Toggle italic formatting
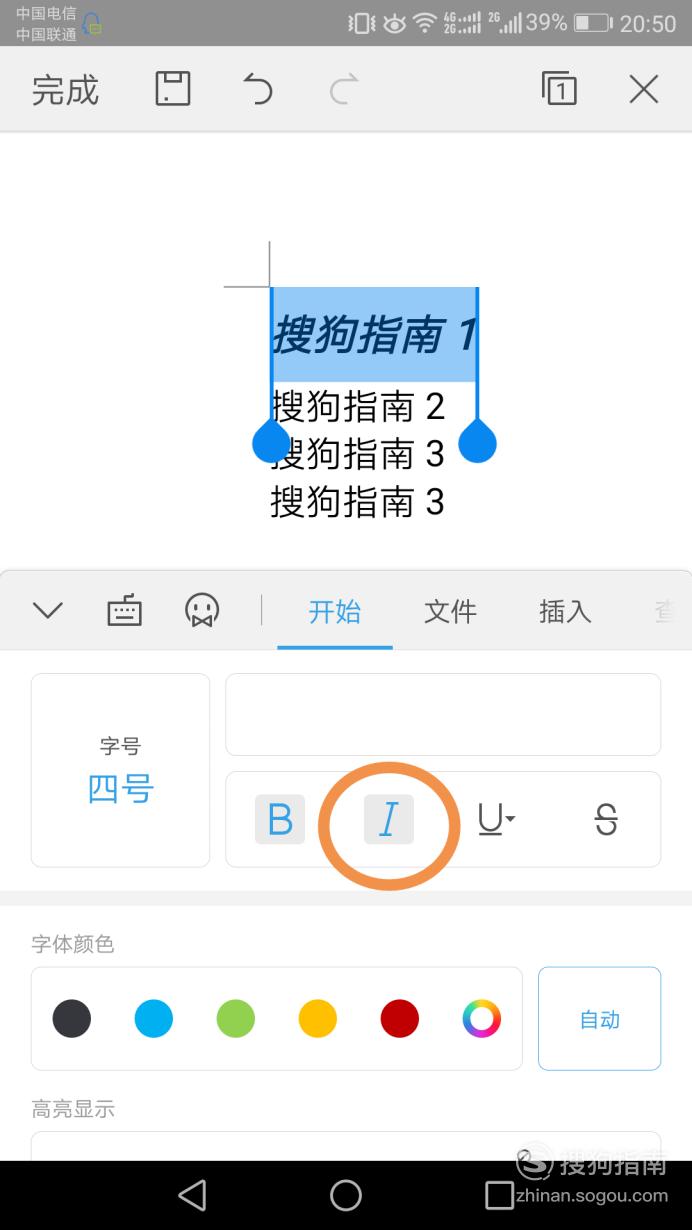This screenshot has width=692, height=1230. coord(388,820)
